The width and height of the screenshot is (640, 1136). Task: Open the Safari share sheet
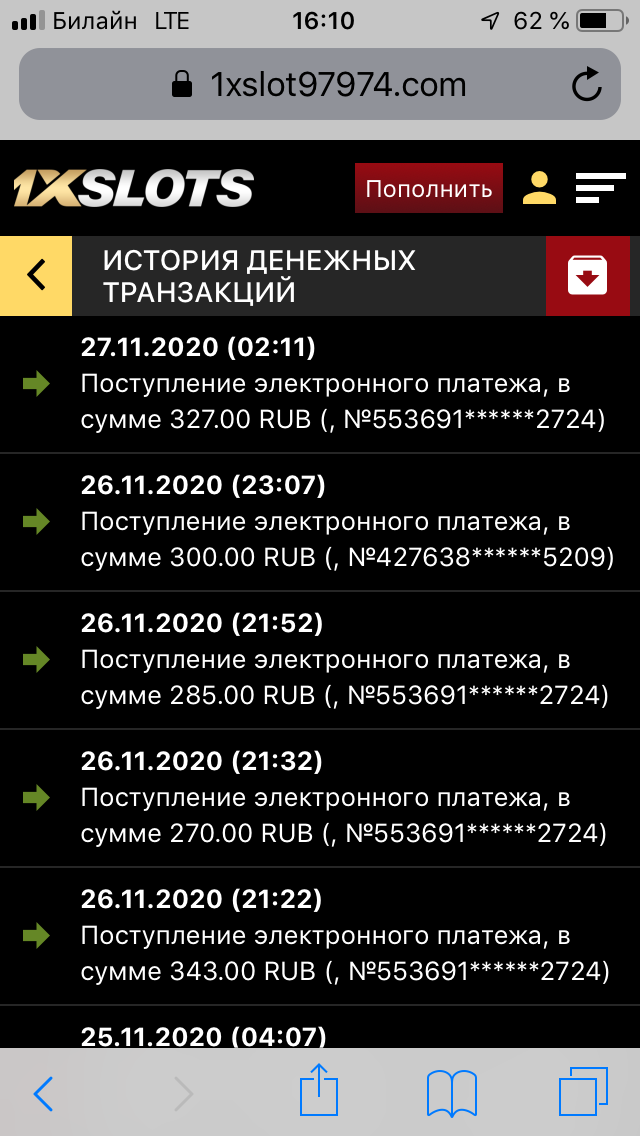(x=320, y=1092)
